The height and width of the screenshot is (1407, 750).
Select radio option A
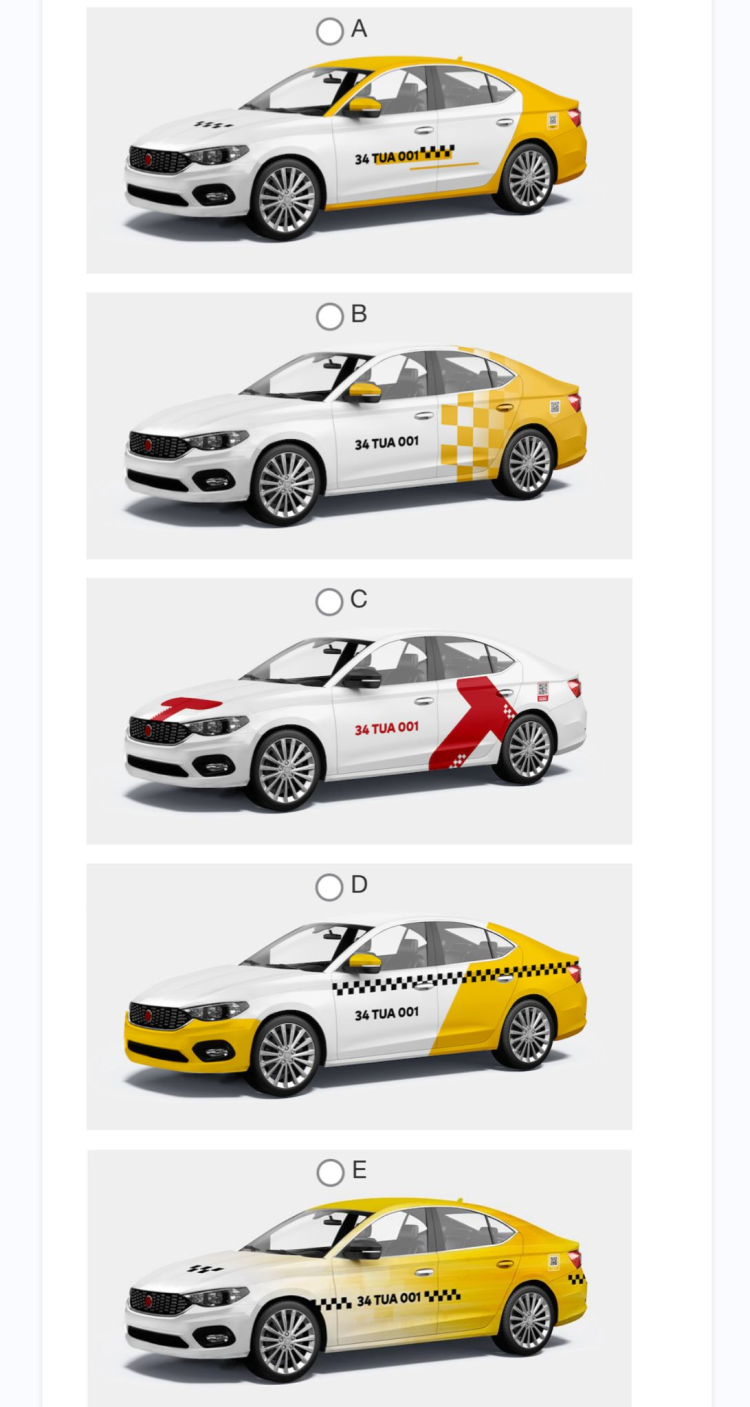click(x=329, y=31)
